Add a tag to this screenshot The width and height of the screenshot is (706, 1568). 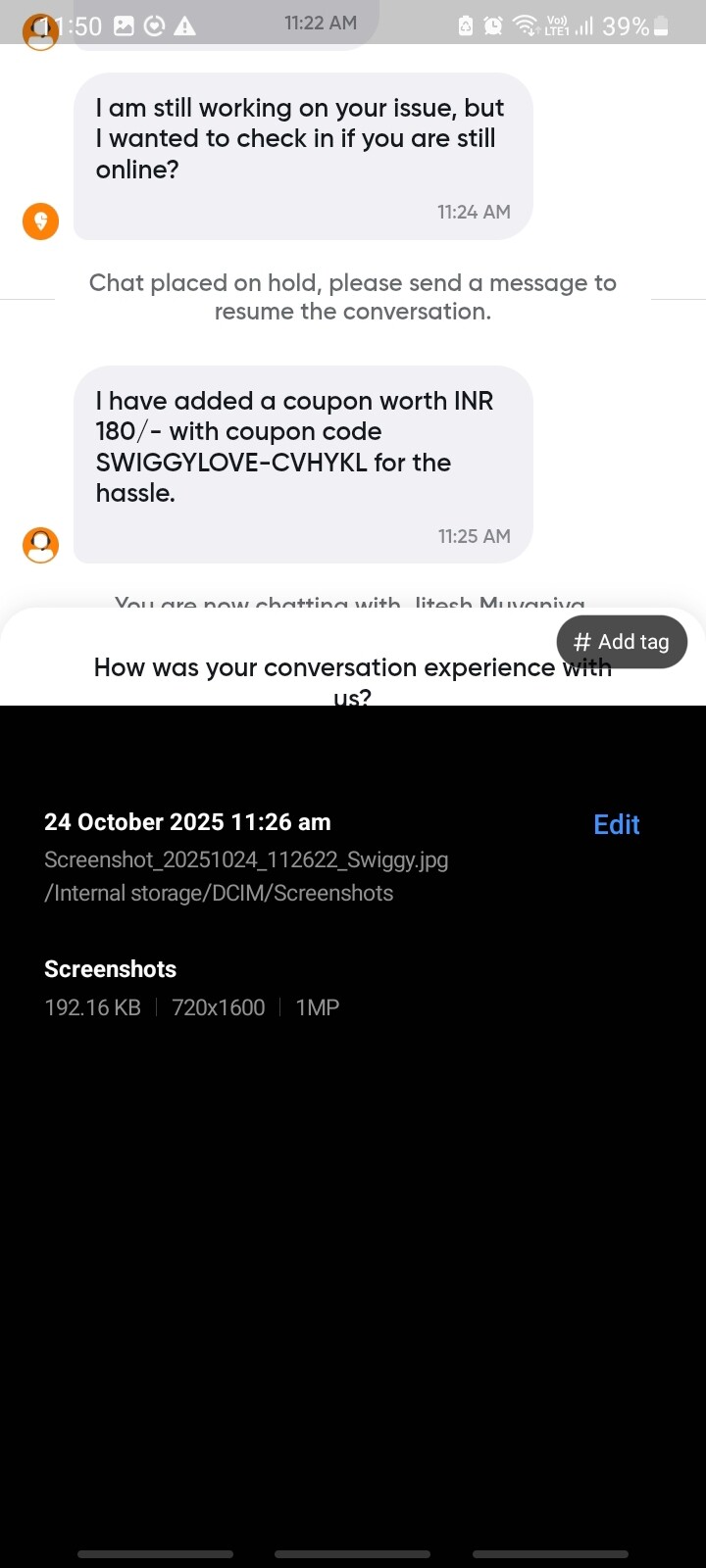click(x=622, y=642)
